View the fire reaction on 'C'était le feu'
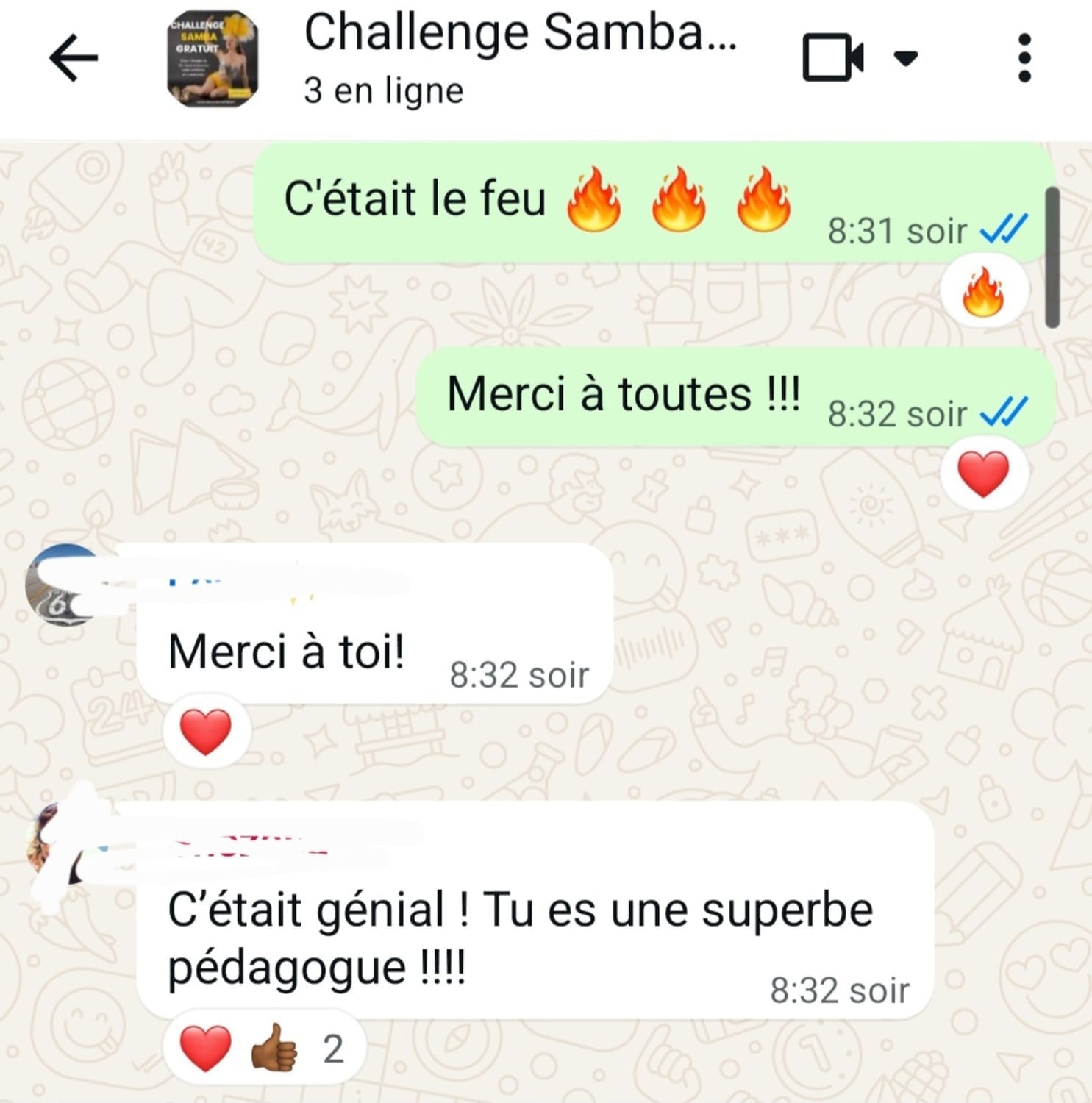This screenshot has width=1092, height=1103. (983, 293)
